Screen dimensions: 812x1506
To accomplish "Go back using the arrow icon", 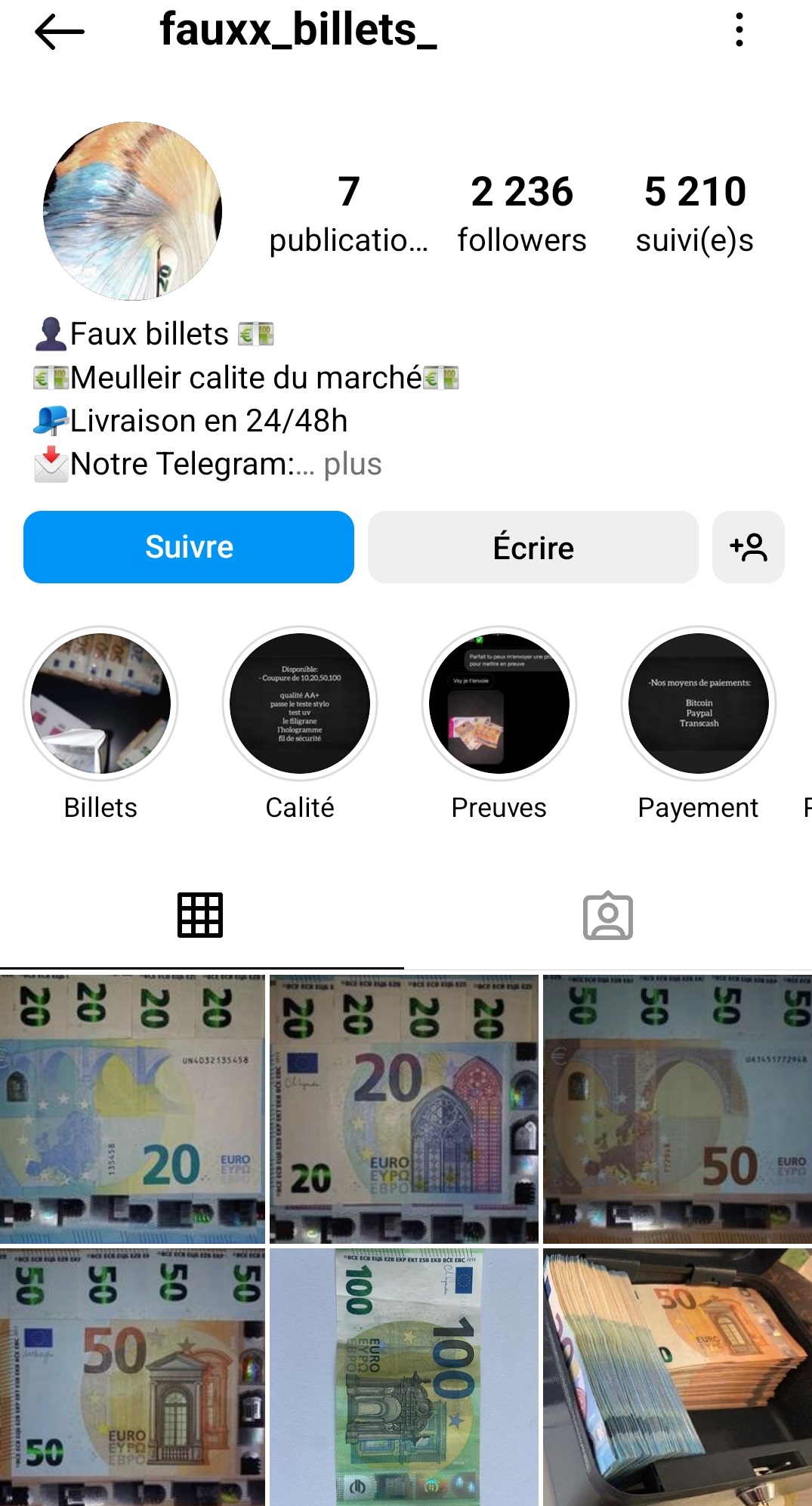I will [x=59, y=32].
